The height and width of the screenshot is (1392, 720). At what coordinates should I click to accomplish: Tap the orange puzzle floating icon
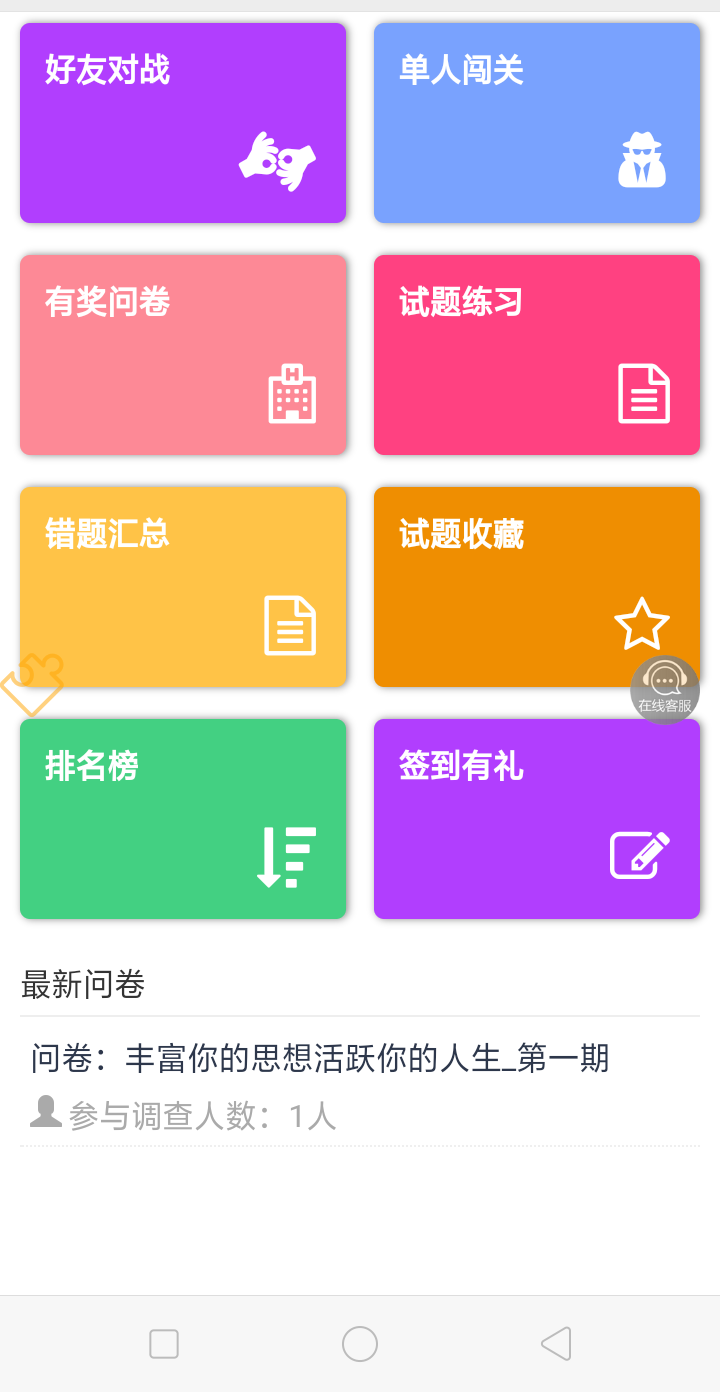point(32,685)
